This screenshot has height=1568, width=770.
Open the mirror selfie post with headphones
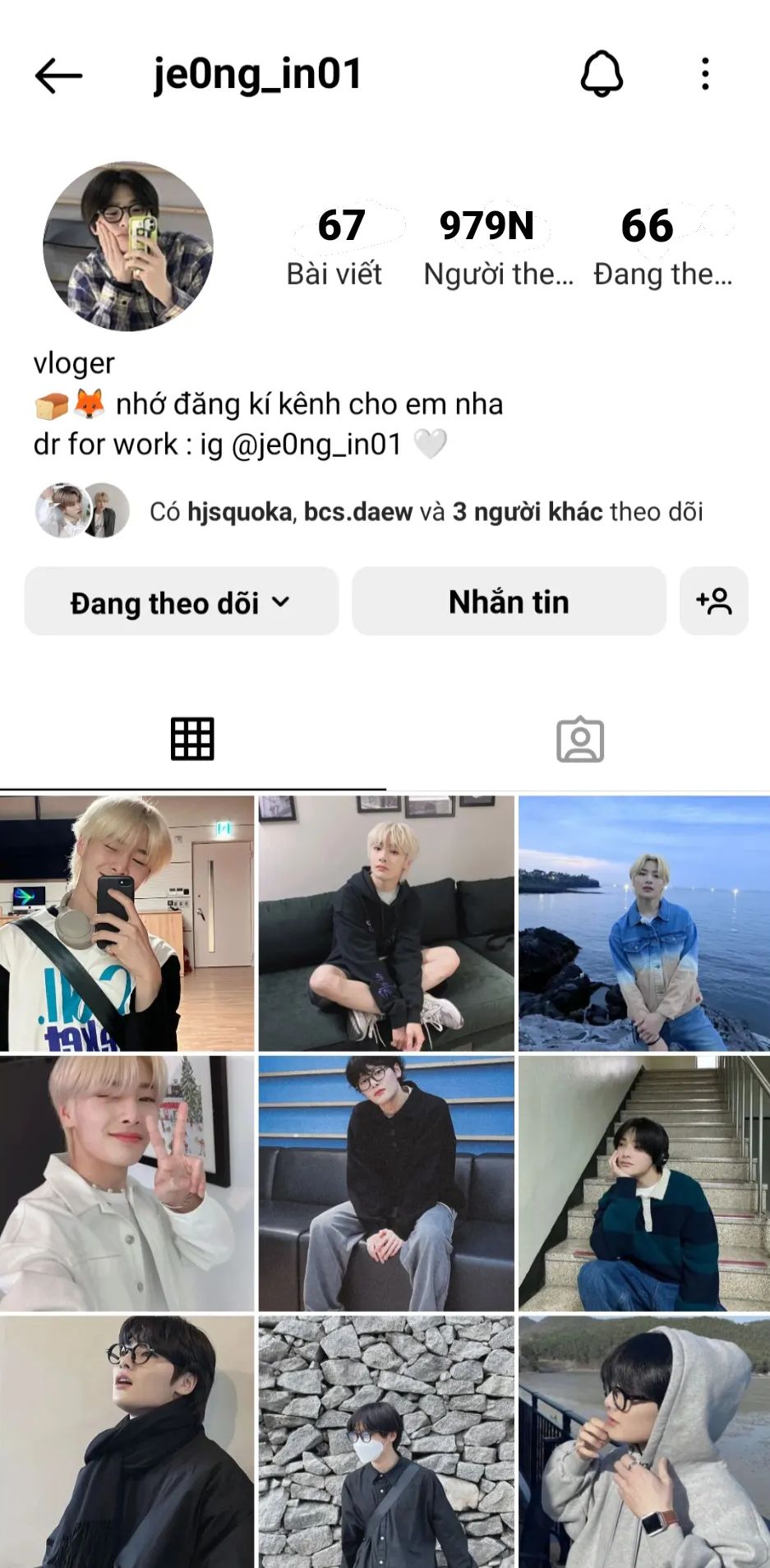(x=127, y=923)
